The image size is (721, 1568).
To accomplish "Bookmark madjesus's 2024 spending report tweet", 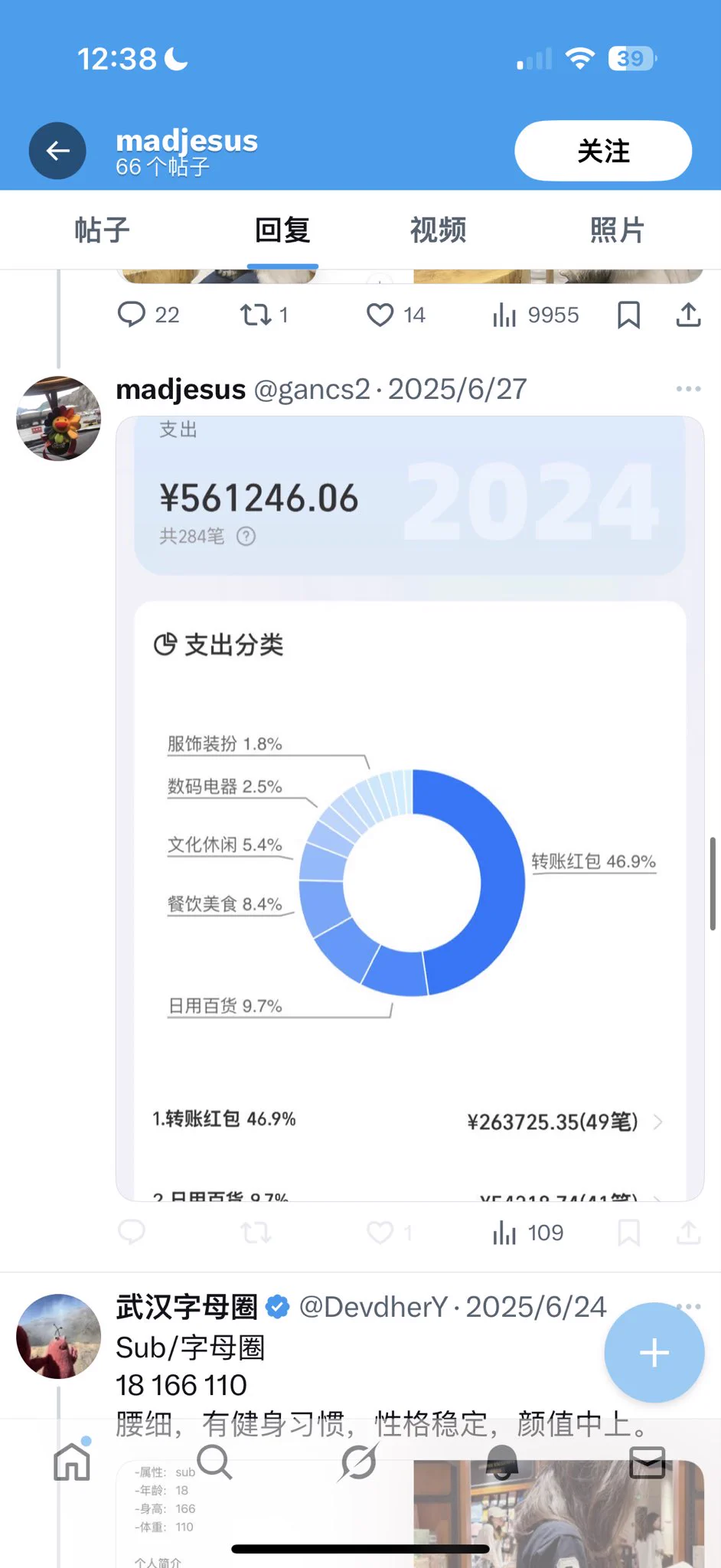I will (629, 1233).
